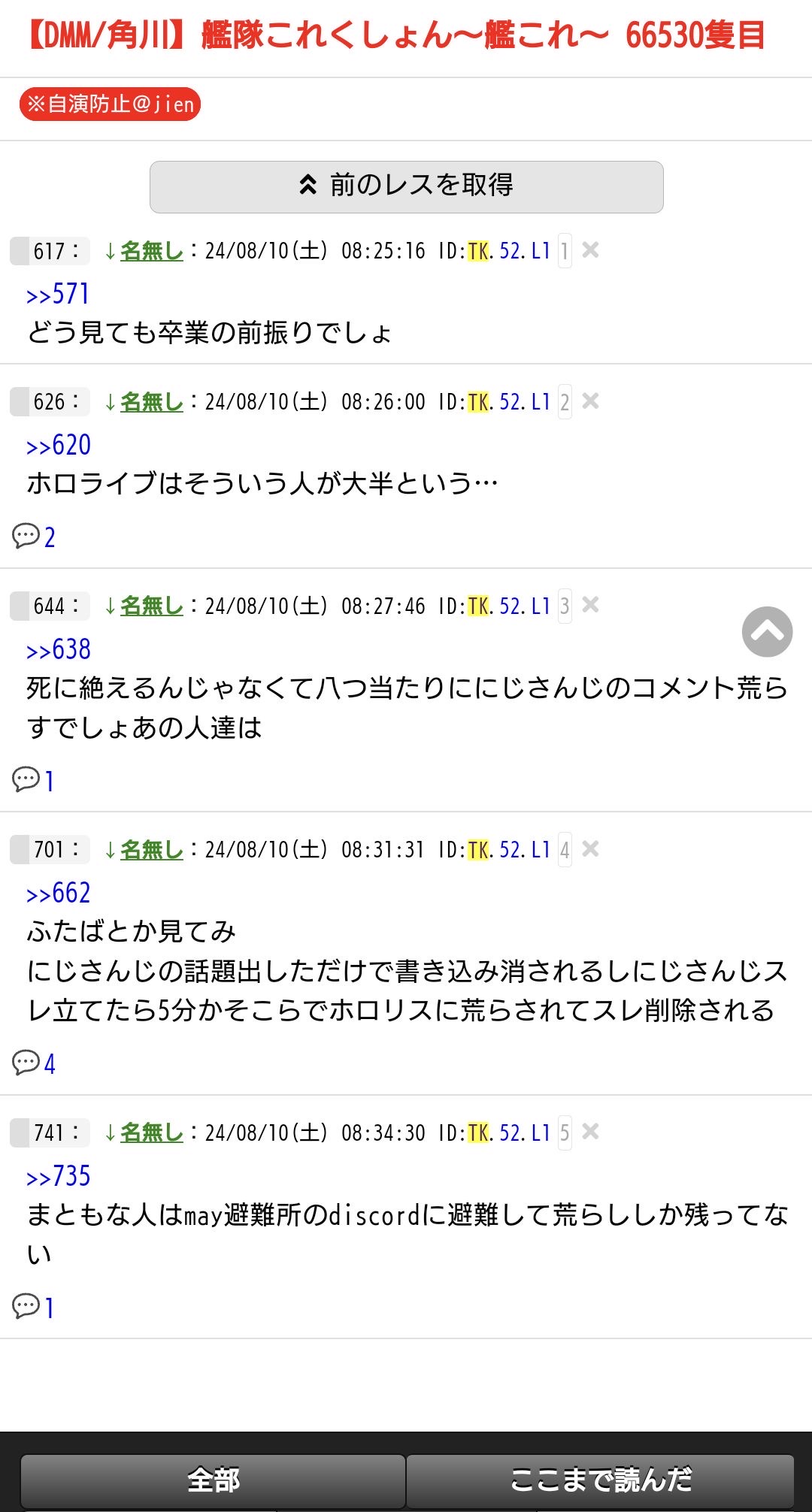This screenshot has width=812, height=1512.
Task: Open the ※自演防止@jien tag
Action: (x=111, y=104)
